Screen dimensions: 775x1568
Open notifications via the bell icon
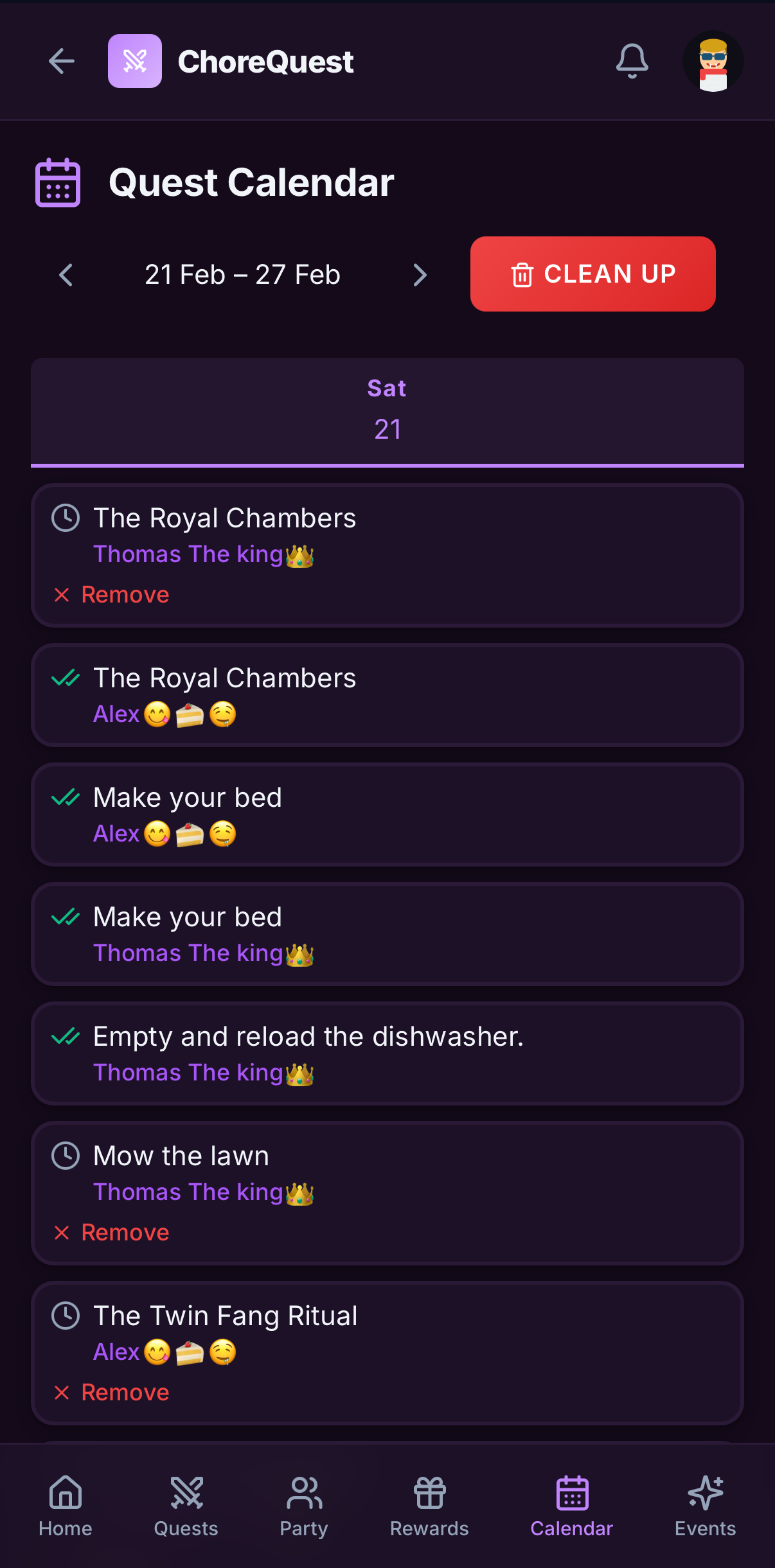632,61
